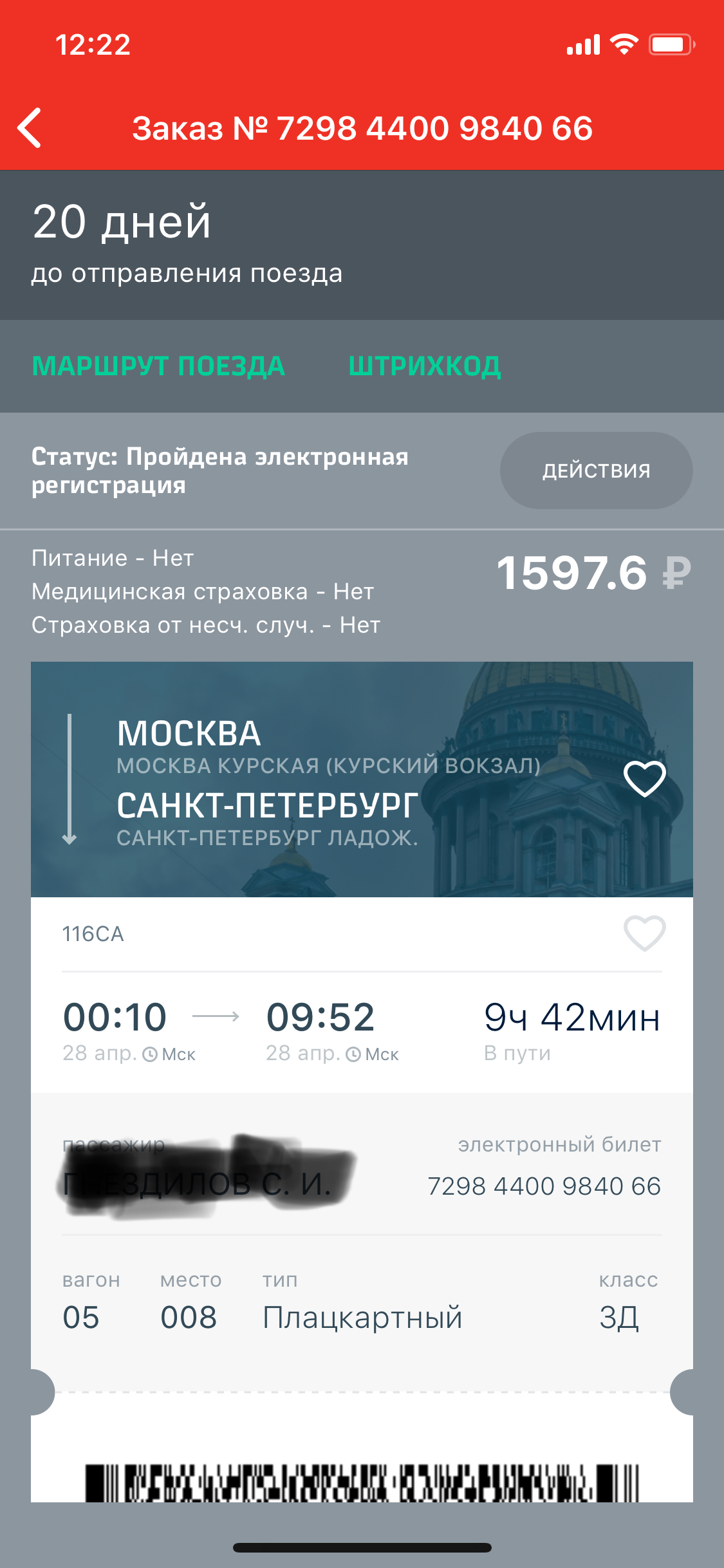Favorite train 116СА with heart icon

click(644, 933)
